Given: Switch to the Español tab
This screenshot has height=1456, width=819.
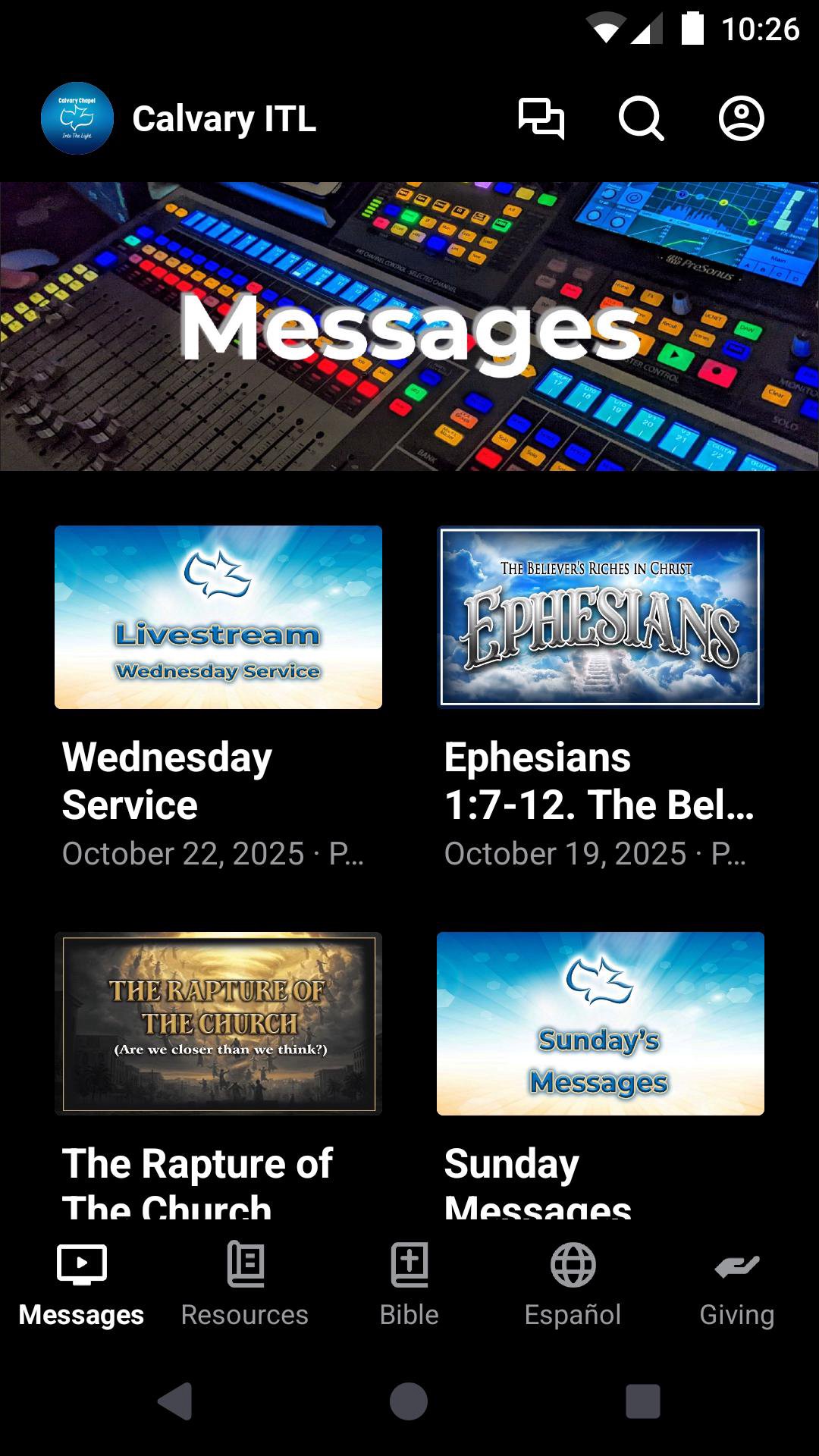Looking at the screenshot, I should click(x=573, y=1284).
